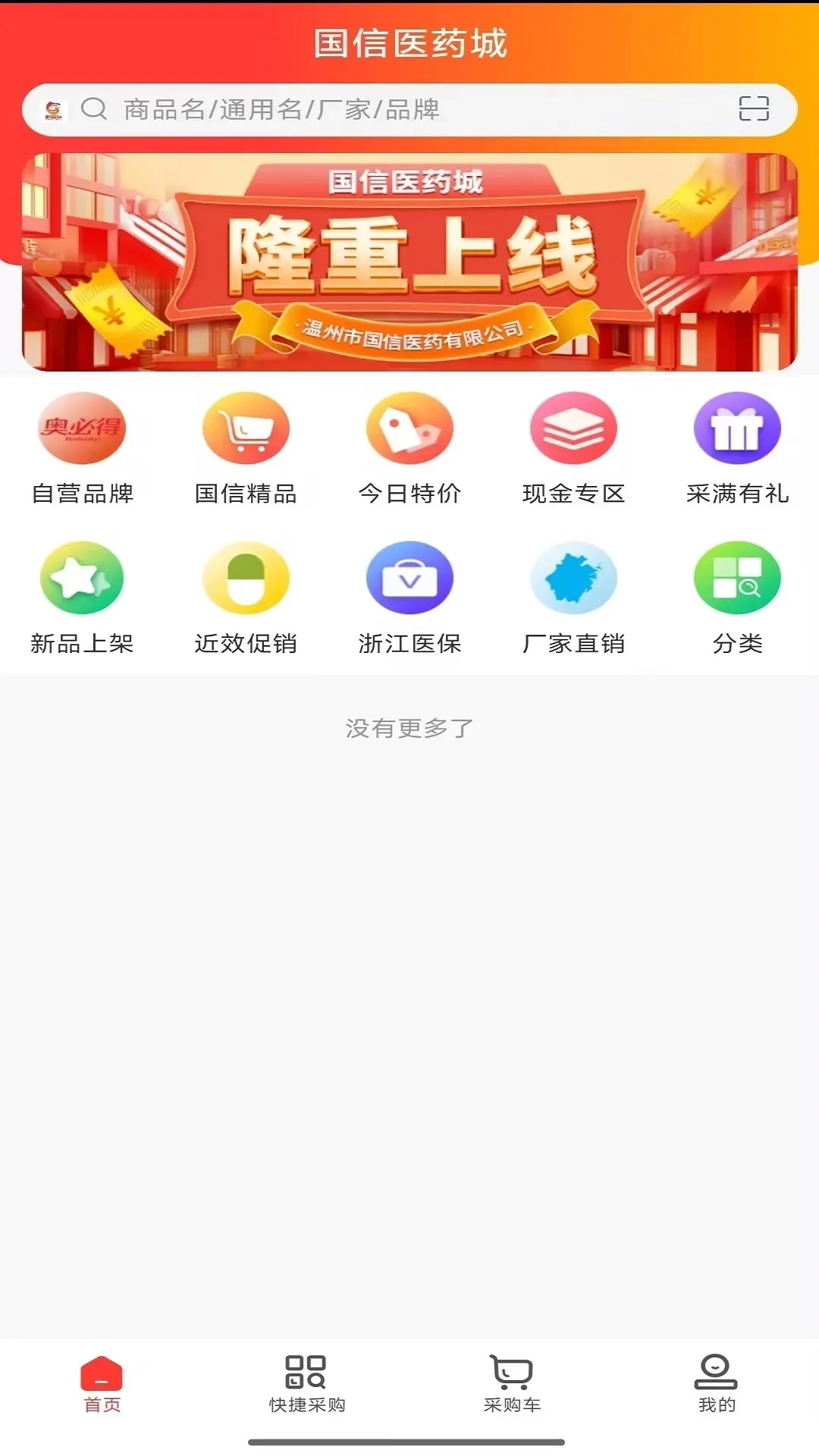Open the logo icon beside the search field
This screenshot has height=1456, width=819.
(x=54, y=109)
